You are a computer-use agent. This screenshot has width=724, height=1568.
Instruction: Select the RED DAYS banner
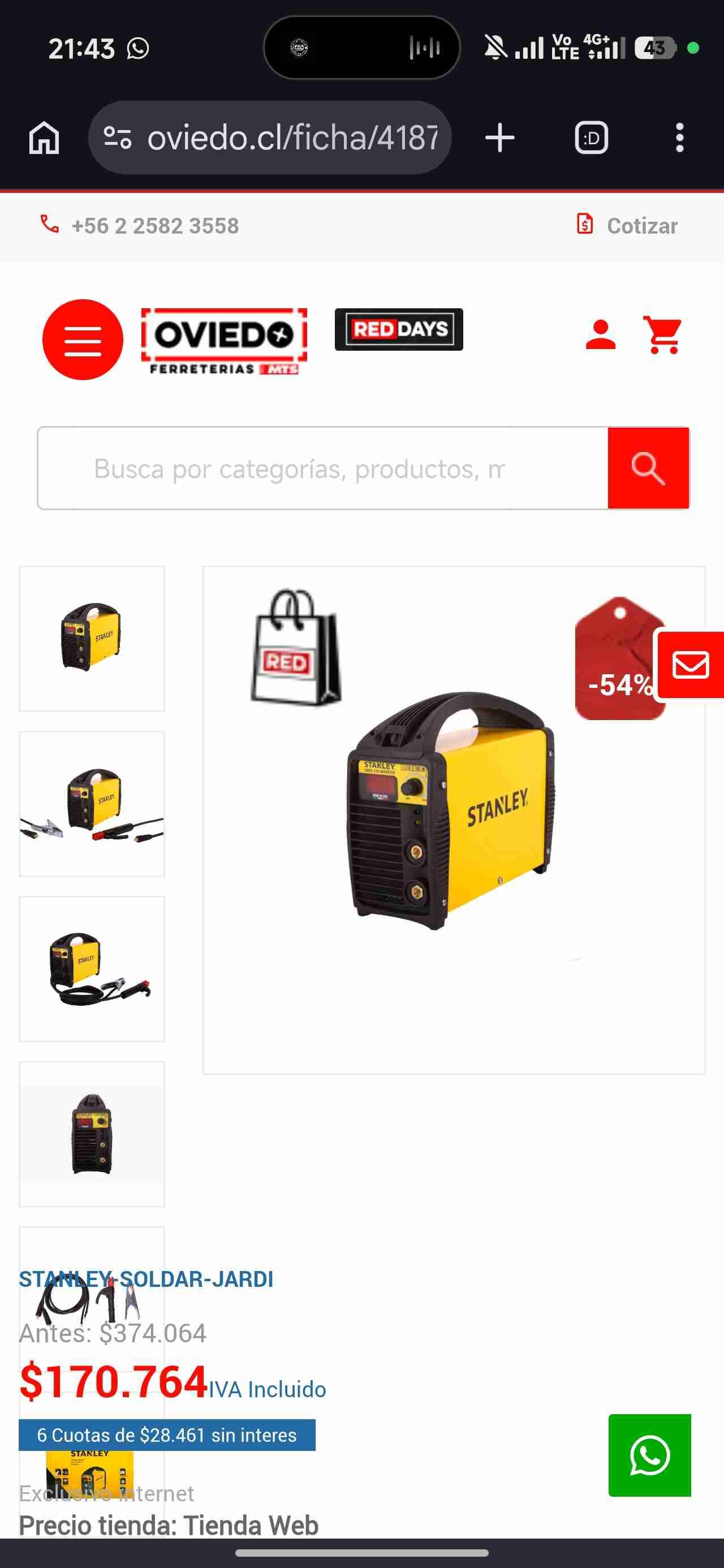pos(398,329)
